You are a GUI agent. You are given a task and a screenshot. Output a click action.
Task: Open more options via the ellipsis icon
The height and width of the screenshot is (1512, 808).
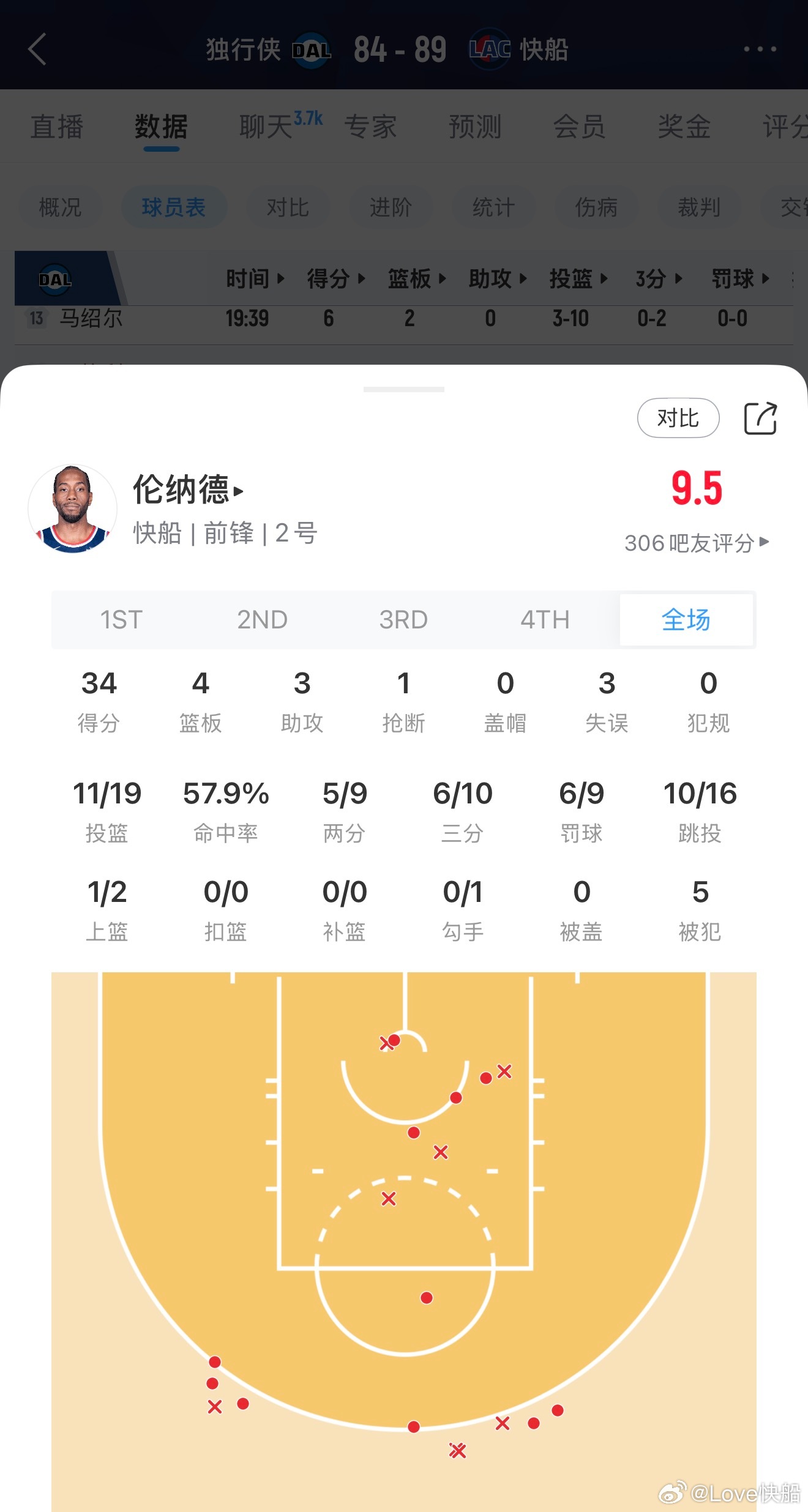click(759, 49)
